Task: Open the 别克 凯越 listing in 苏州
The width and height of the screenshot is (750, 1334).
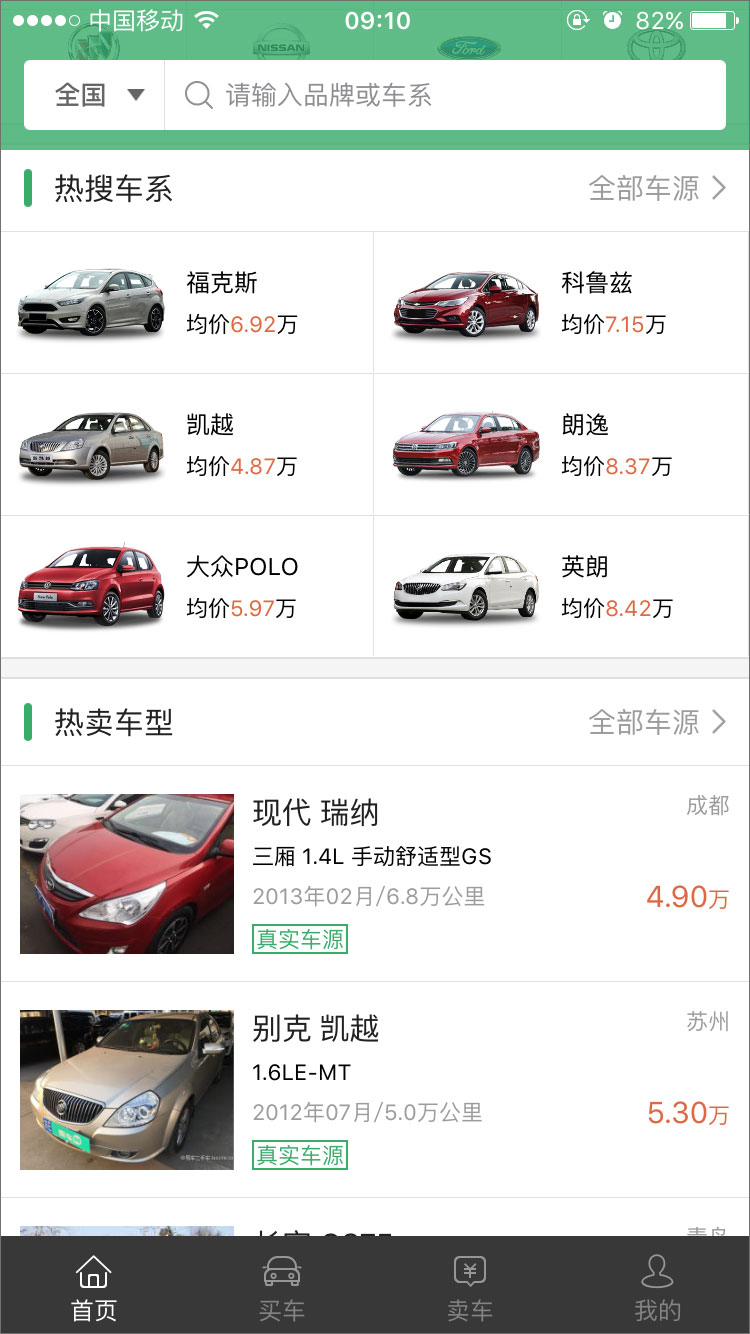Action: 375,1090
